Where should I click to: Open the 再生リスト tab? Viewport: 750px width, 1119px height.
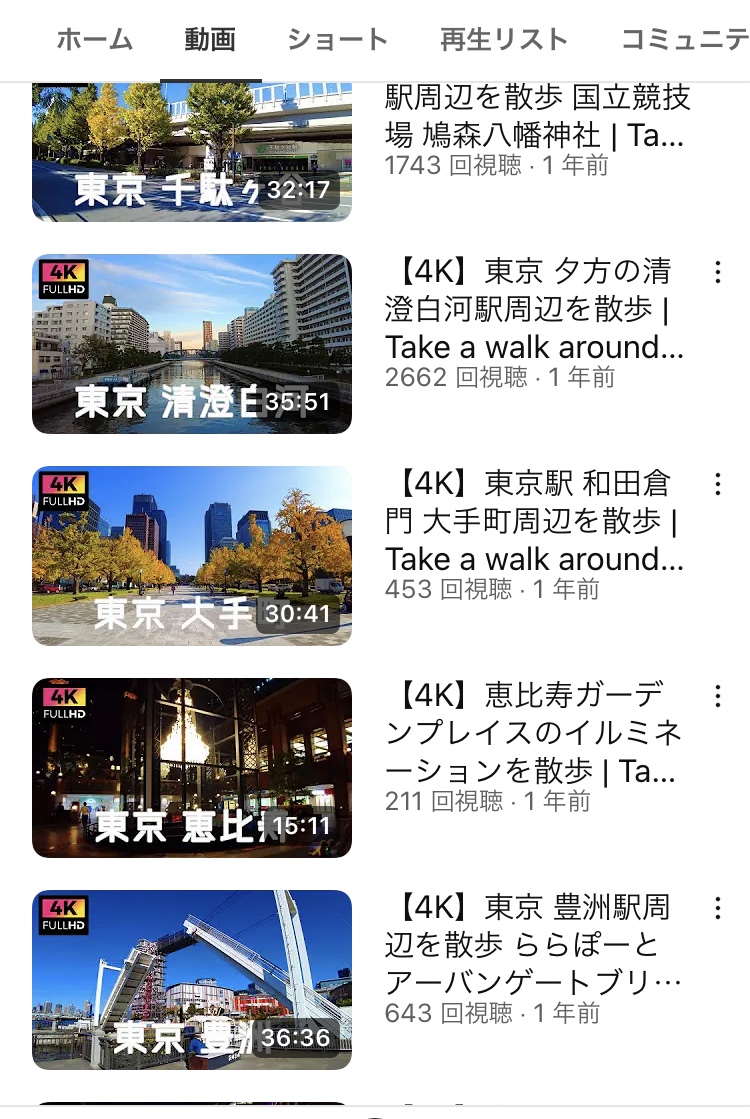coord(503,40)
